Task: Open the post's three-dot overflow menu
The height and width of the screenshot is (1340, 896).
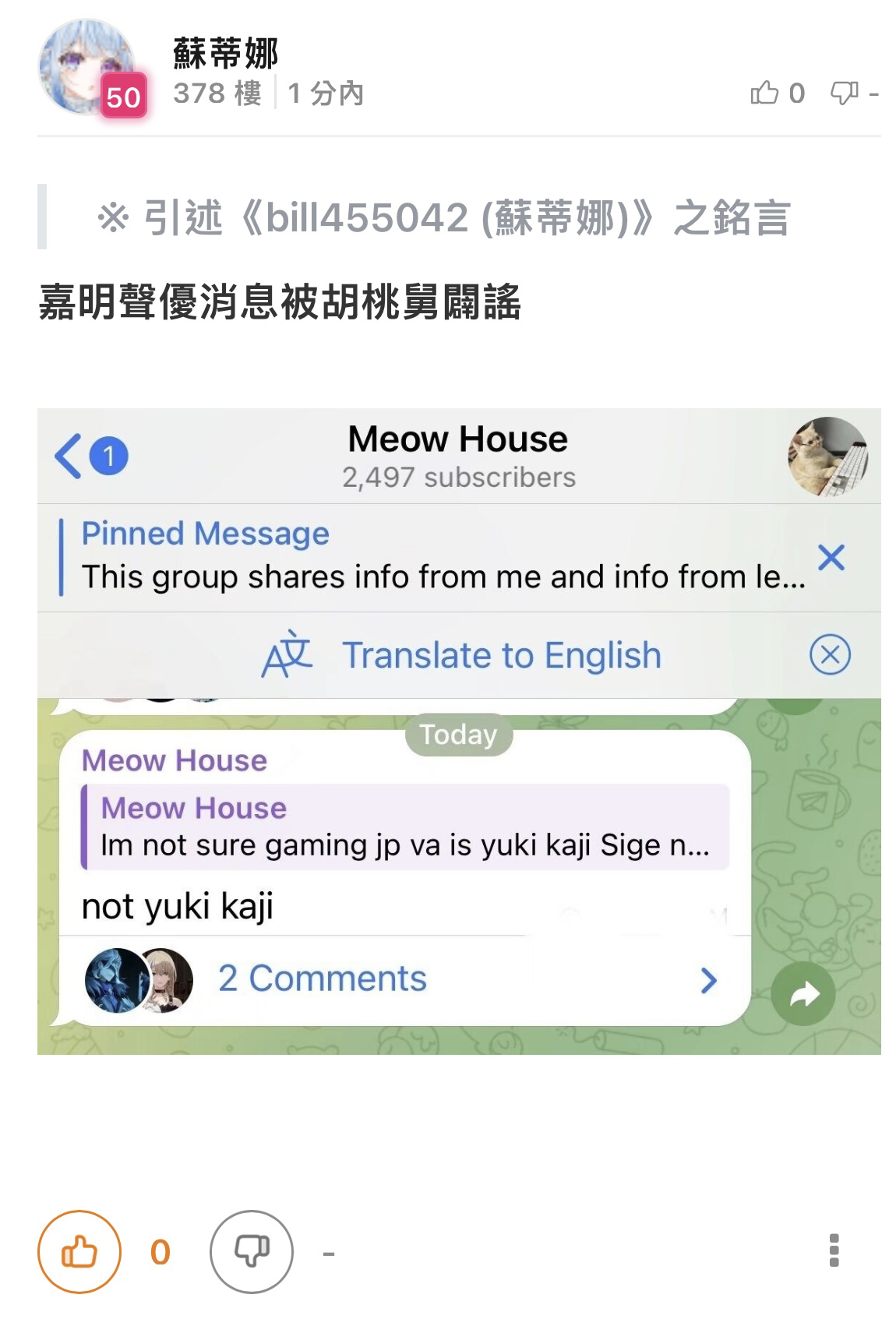Action: [834, 1250]
